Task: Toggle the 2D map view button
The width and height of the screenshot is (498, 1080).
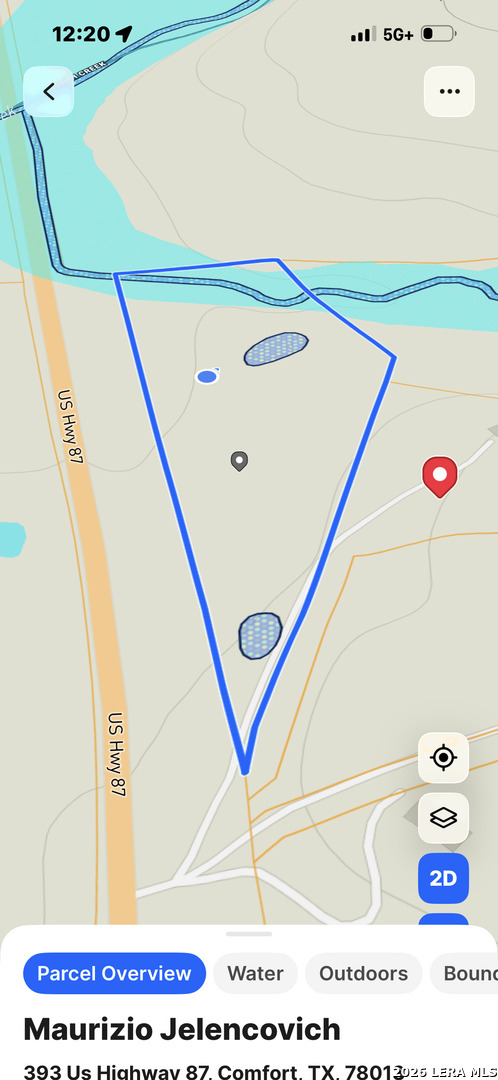Action: (x=444, y=878)
